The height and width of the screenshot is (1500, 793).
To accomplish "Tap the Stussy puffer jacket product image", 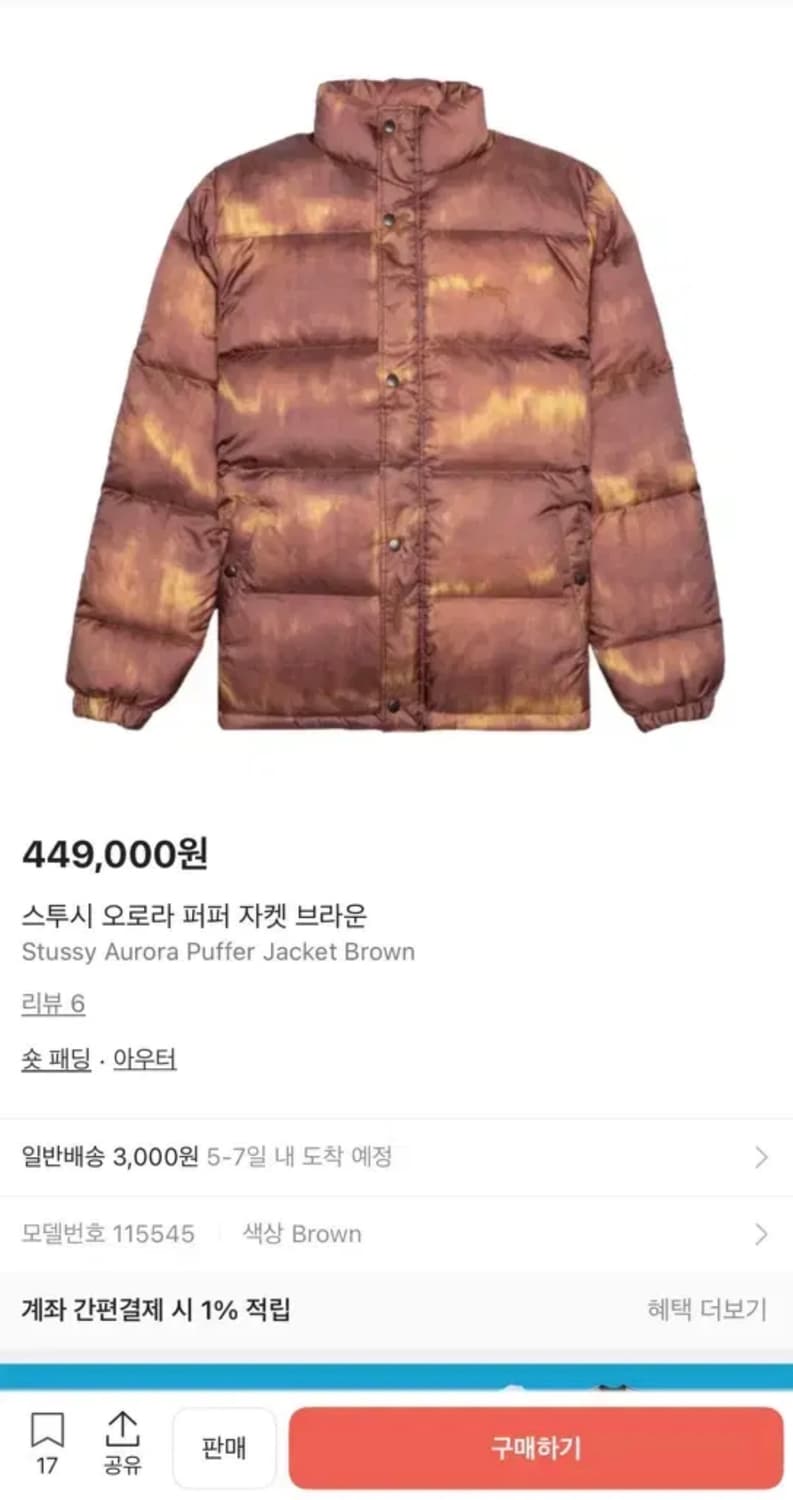I will click(396, 400).
